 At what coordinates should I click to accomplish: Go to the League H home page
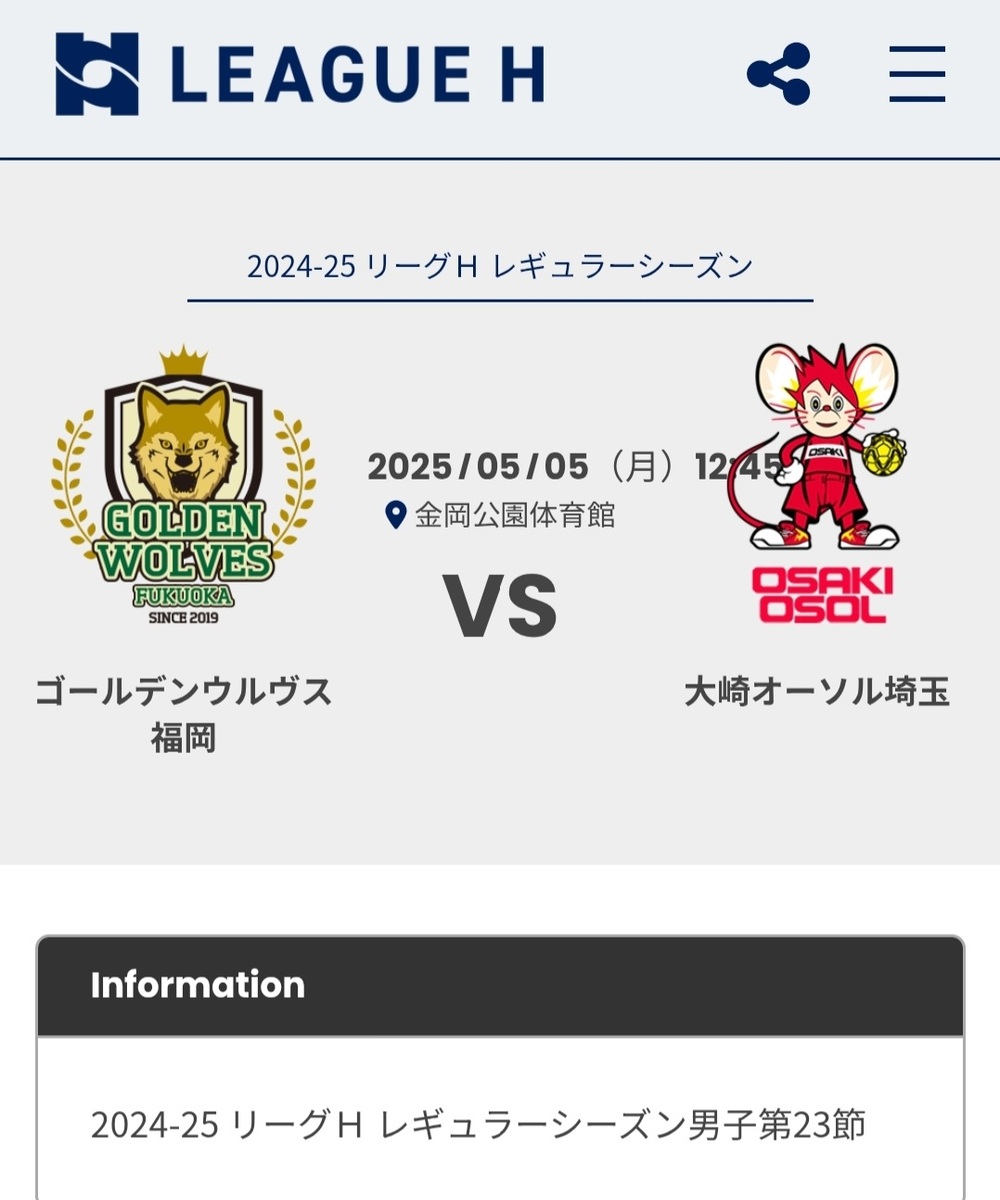[300, 74]
